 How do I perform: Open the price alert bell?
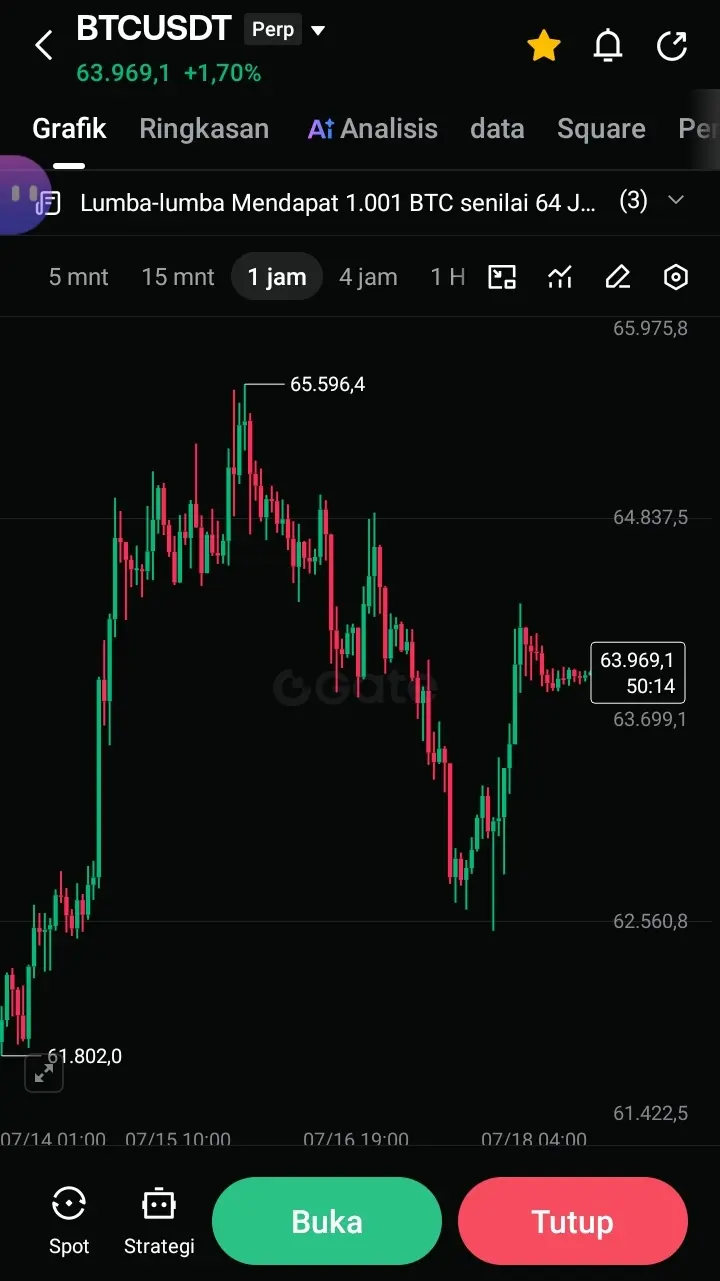(608, 46)
